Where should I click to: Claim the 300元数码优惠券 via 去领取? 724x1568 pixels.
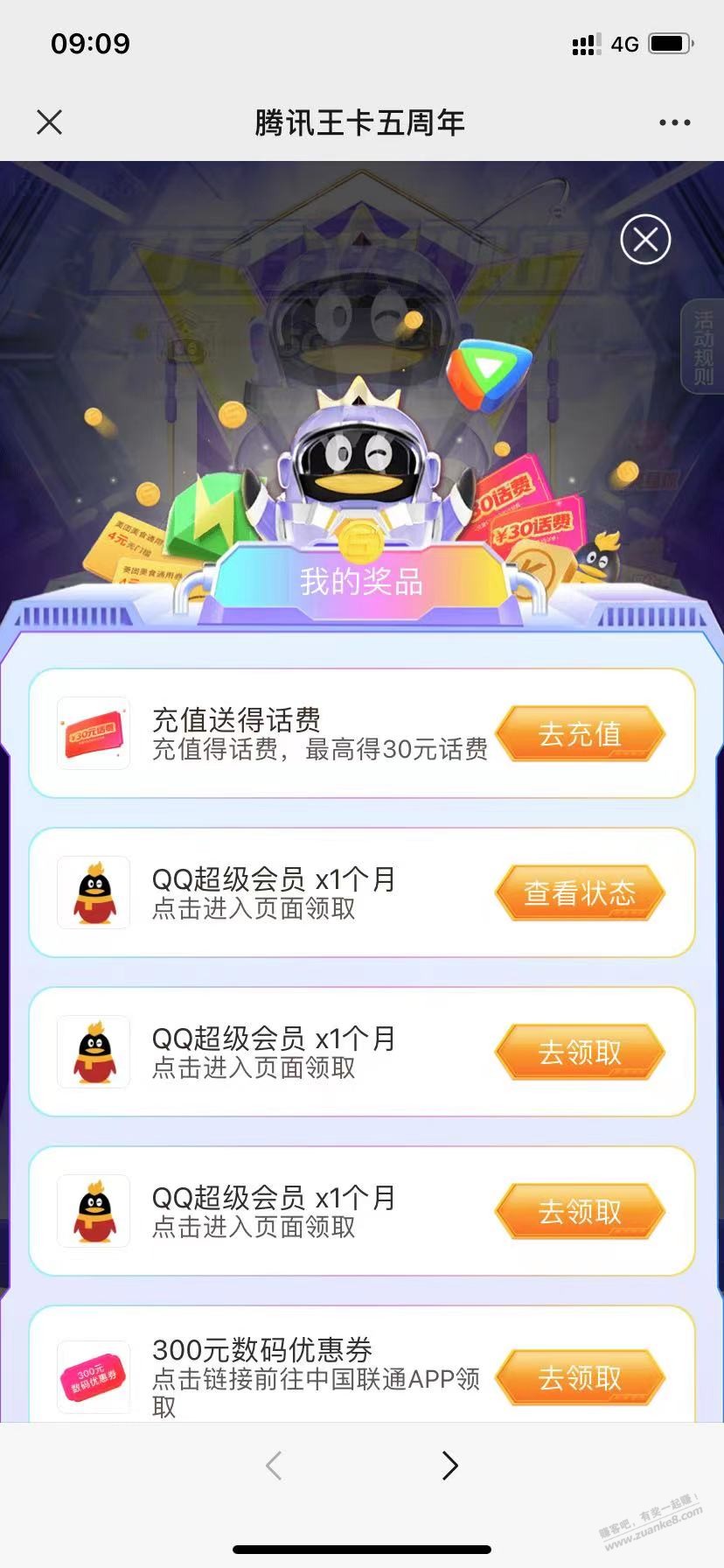(580, 1378)
